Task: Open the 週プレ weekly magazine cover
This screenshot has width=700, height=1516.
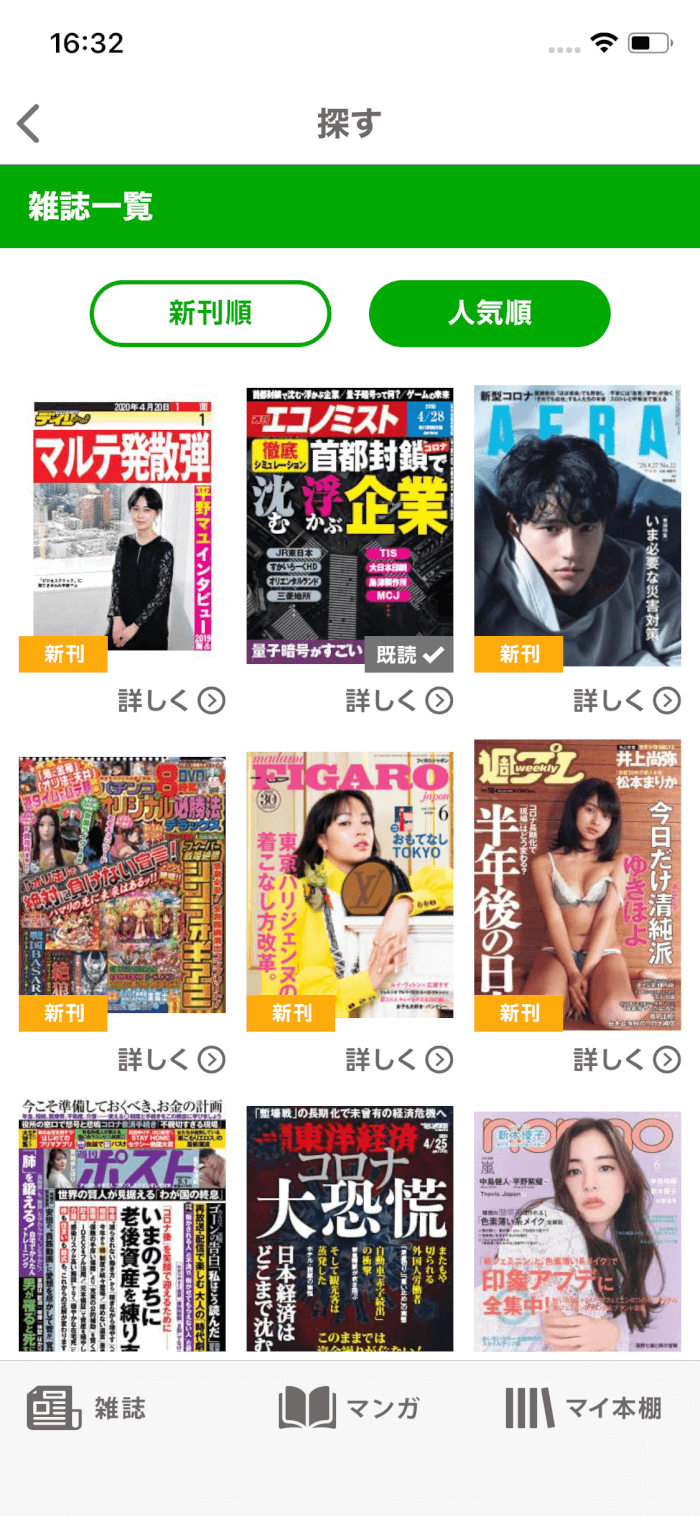Action: (577, 885)
